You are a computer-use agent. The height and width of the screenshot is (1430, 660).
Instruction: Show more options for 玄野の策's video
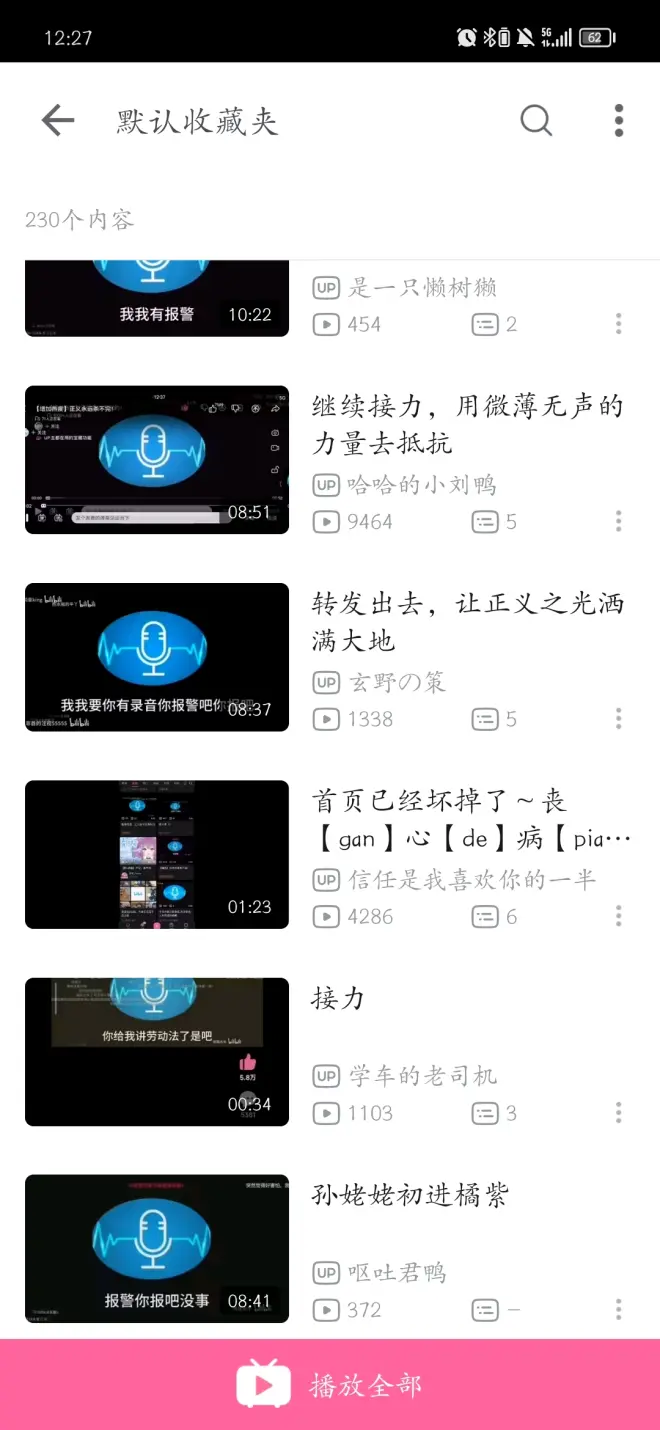pyautogui.click(x=619, y=718)
